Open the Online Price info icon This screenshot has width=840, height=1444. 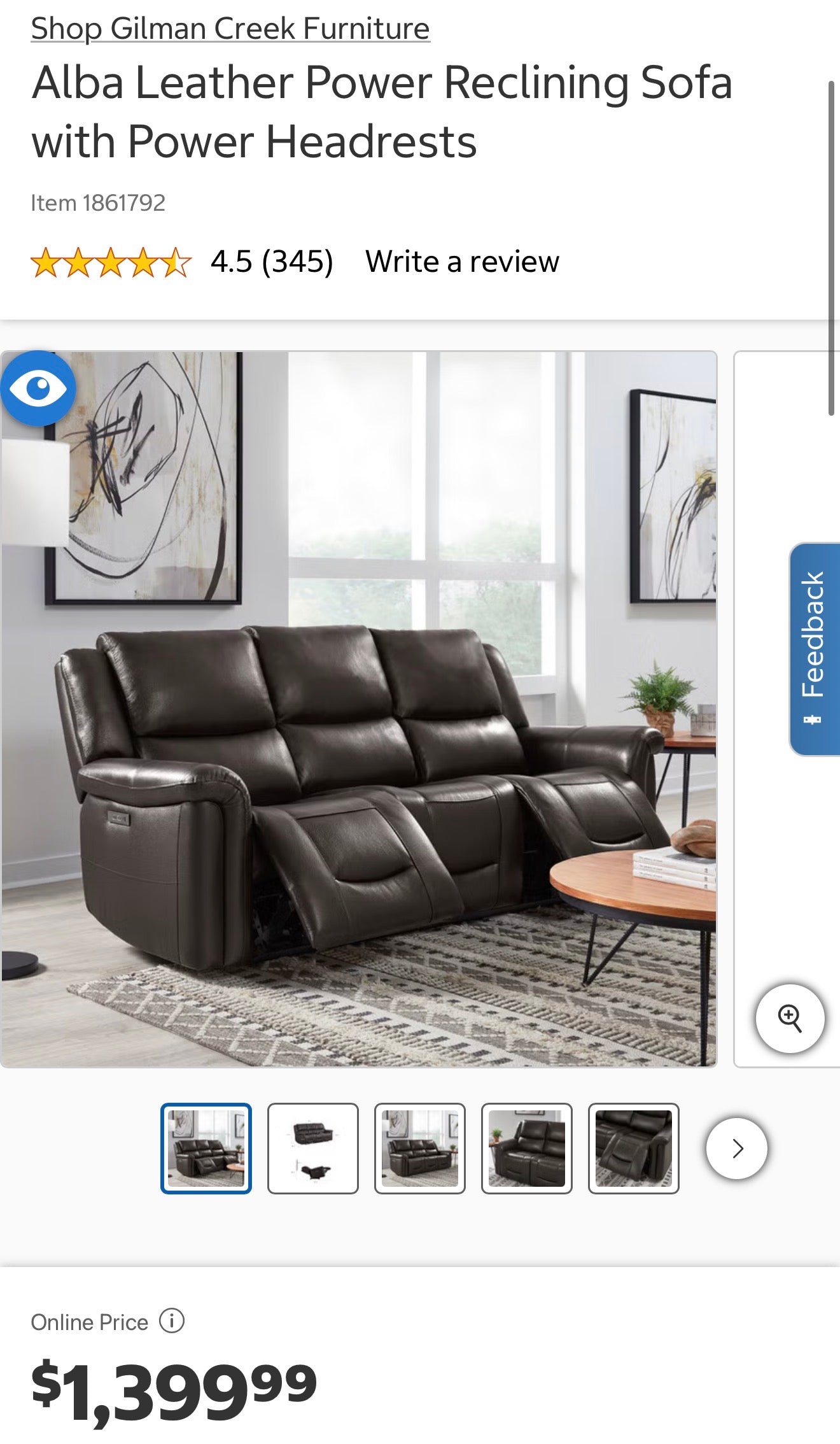(172, 1320)
